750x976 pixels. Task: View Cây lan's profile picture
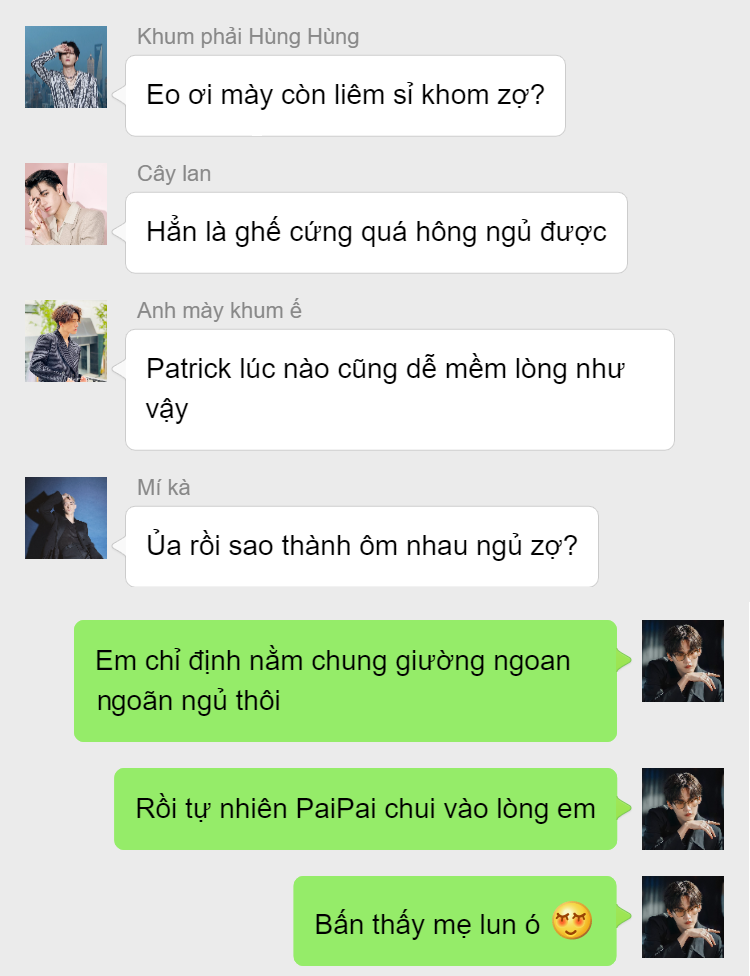pos(66,204)
